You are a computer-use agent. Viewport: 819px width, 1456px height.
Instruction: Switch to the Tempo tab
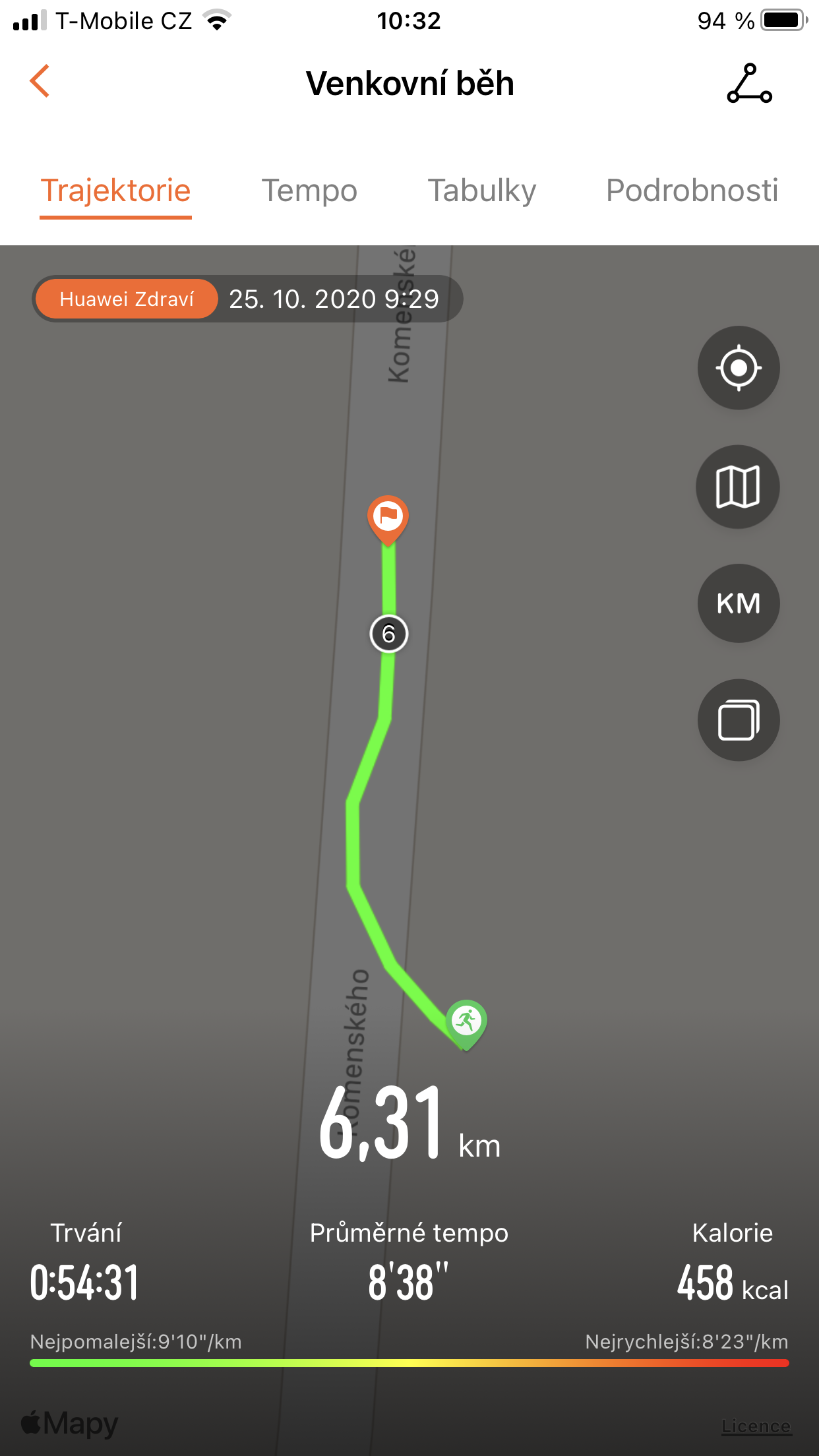click(x=309, y=191)
